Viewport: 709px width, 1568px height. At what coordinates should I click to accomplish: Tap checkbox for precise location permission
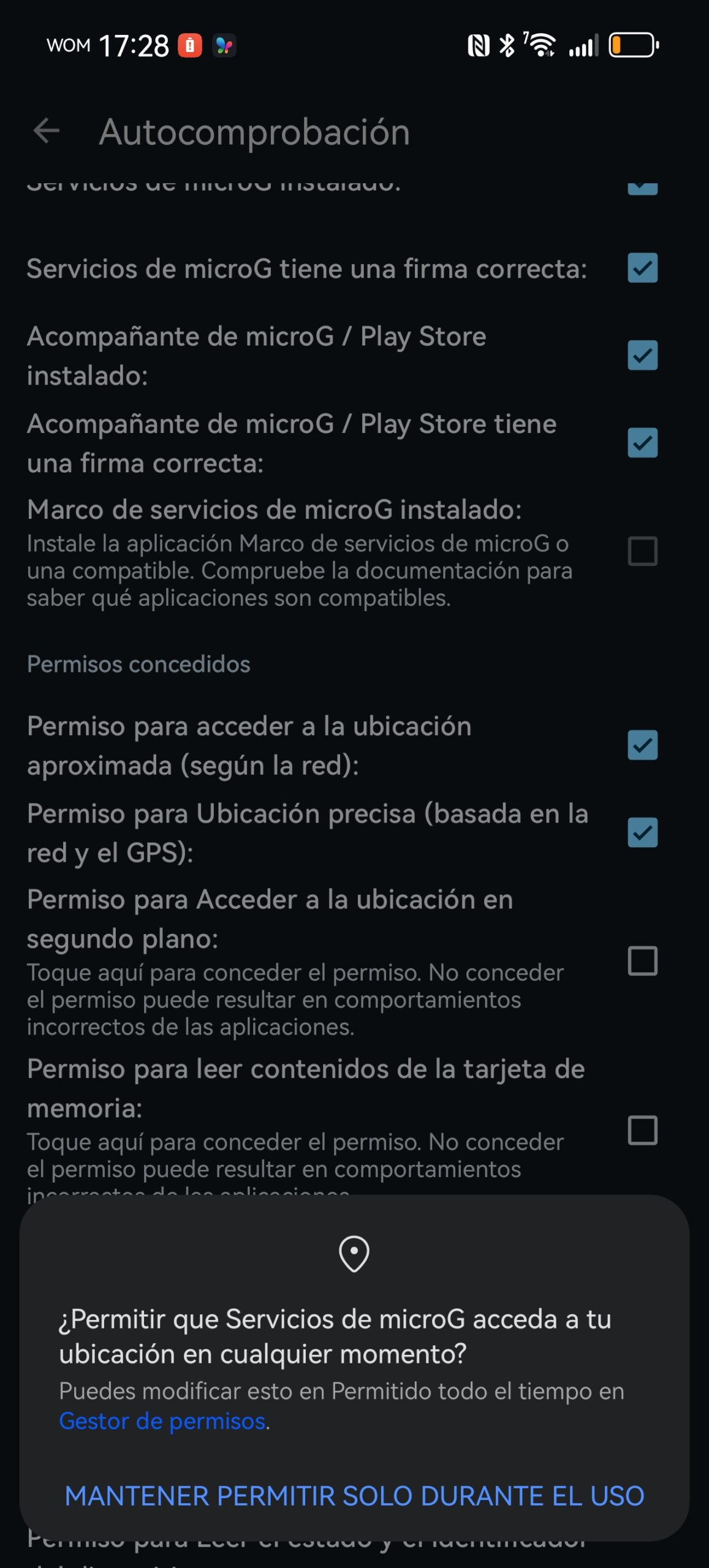tap(642, 832)
